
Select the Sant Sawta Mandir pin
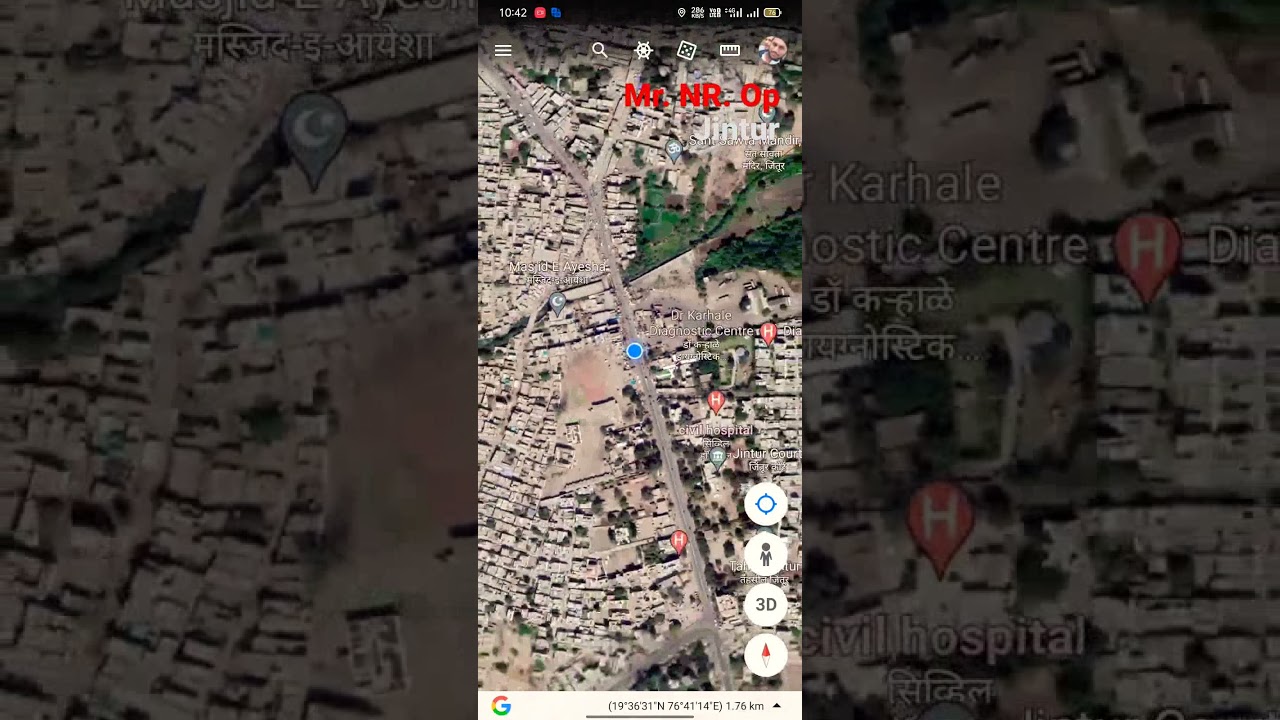[x=674, y=150]
